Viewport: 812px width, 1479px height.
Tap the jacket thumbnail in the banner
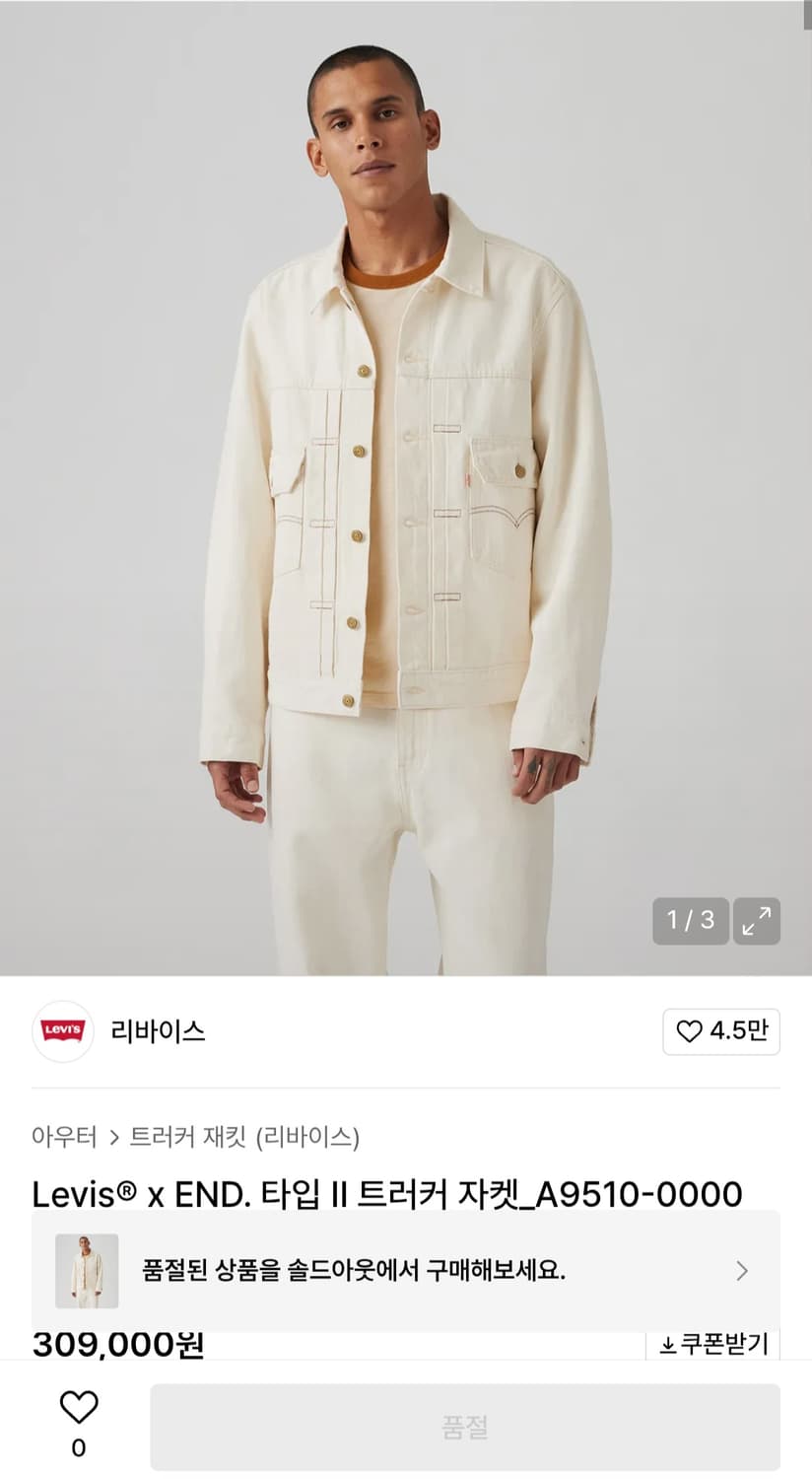coord(83,1271)
